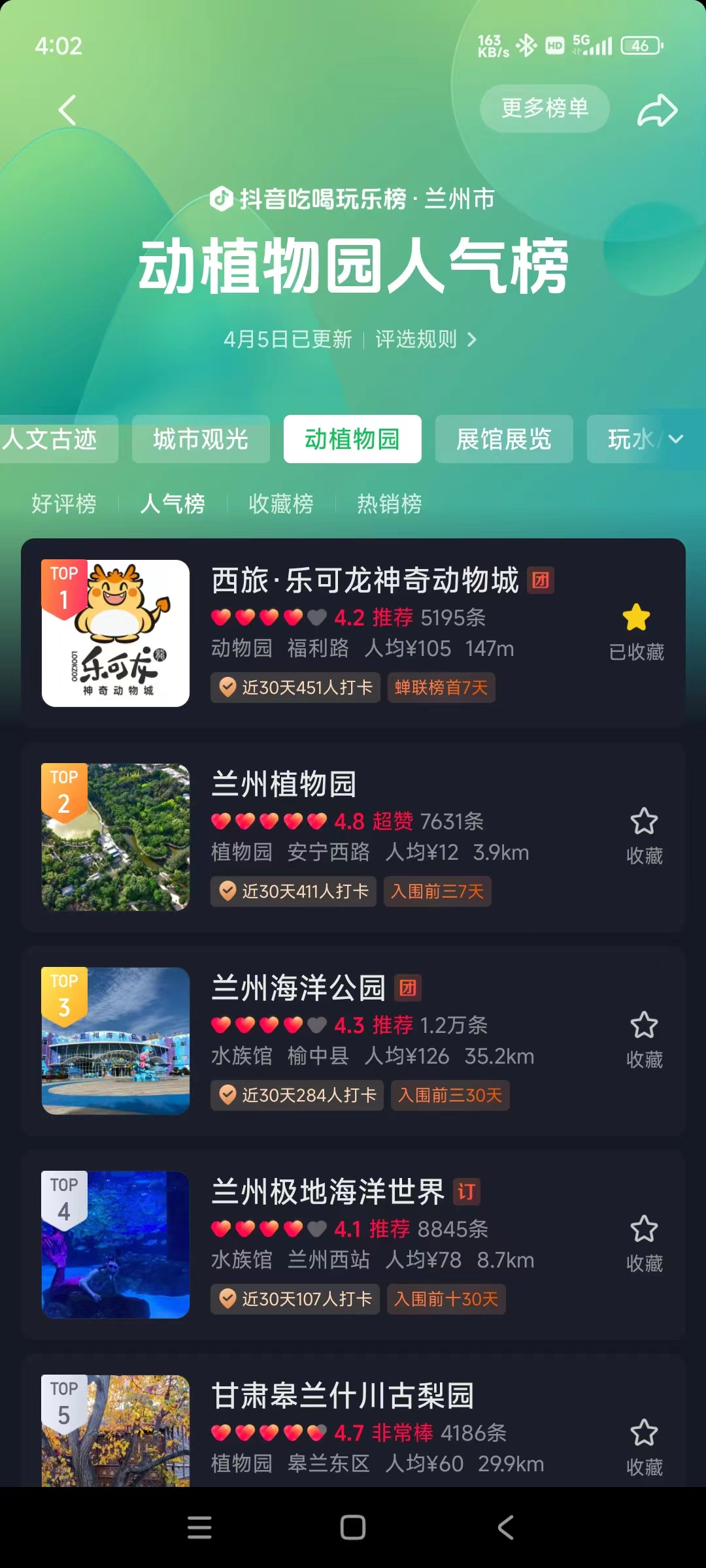Open the 热销榜 sub-tab
The image size is (706, 1568).
pyautogui.click(x=390, y=504)
